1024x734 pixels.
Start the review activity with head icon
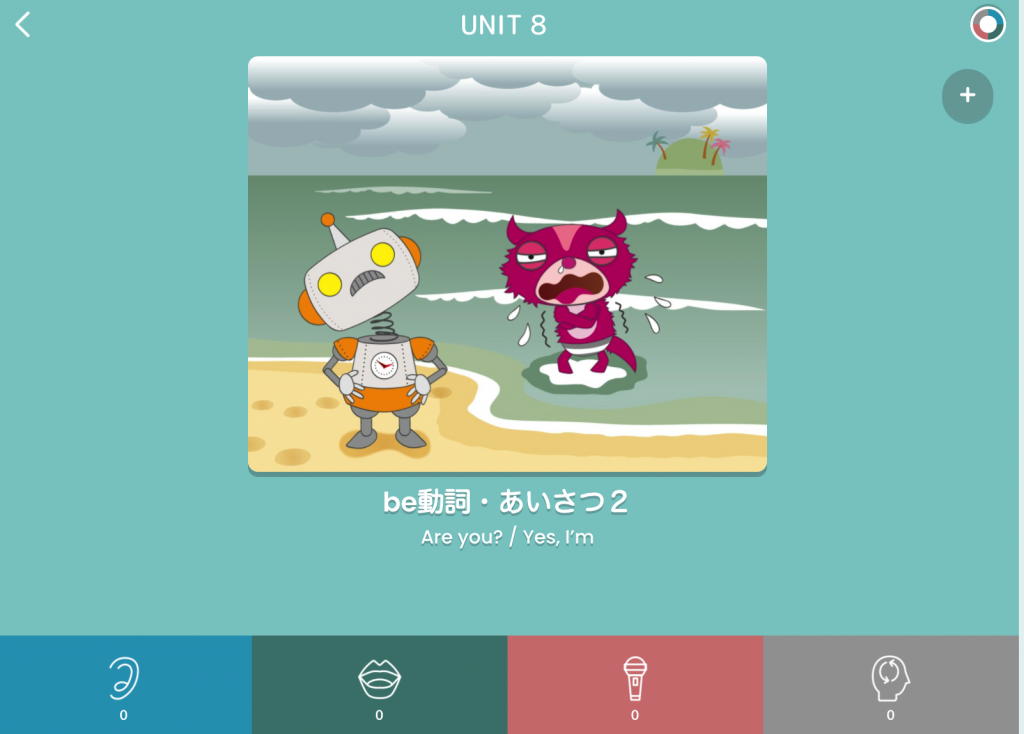click(891, 684)
